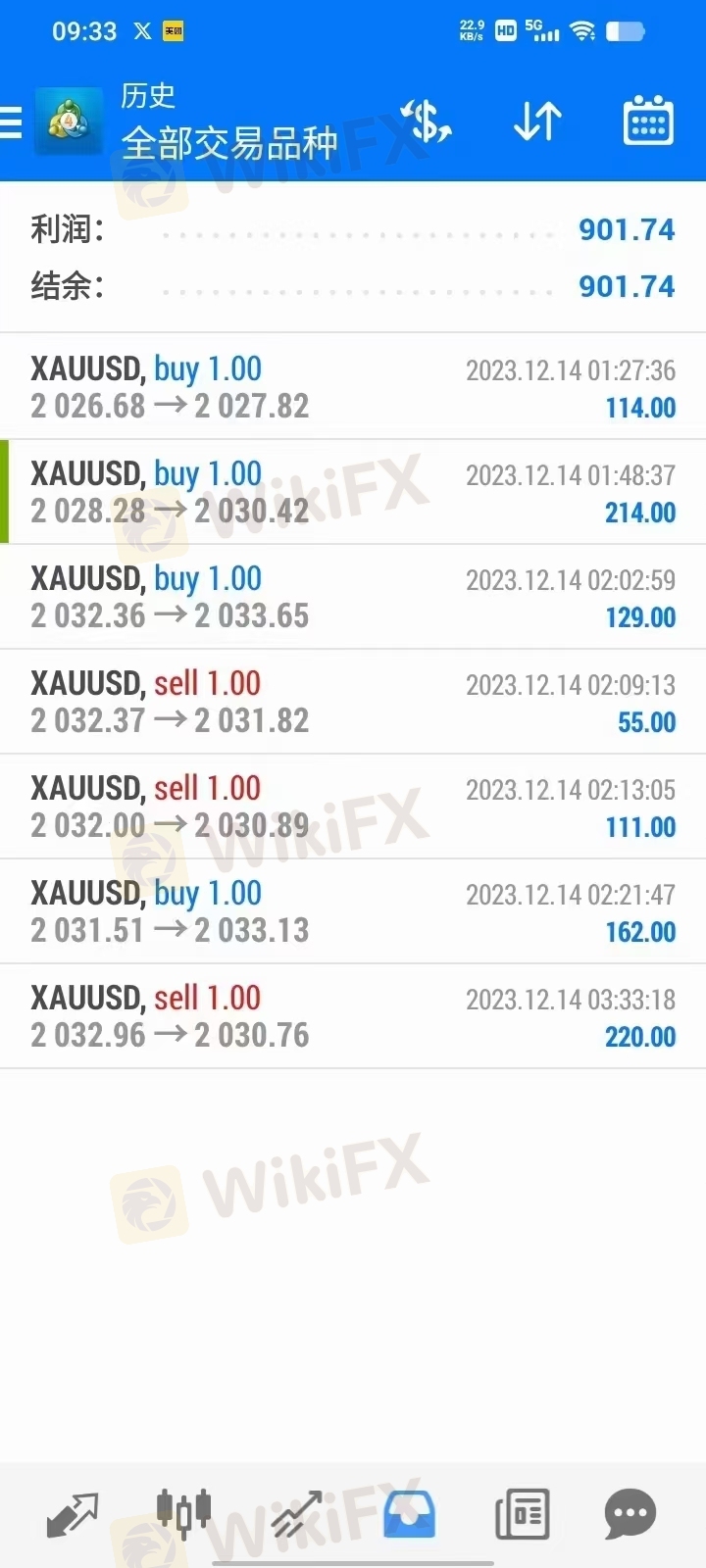Viewport: 706px width, 1568px height.
Task: Open trade details for 02:02:59 buy order
Action: (x=353, y=597)
